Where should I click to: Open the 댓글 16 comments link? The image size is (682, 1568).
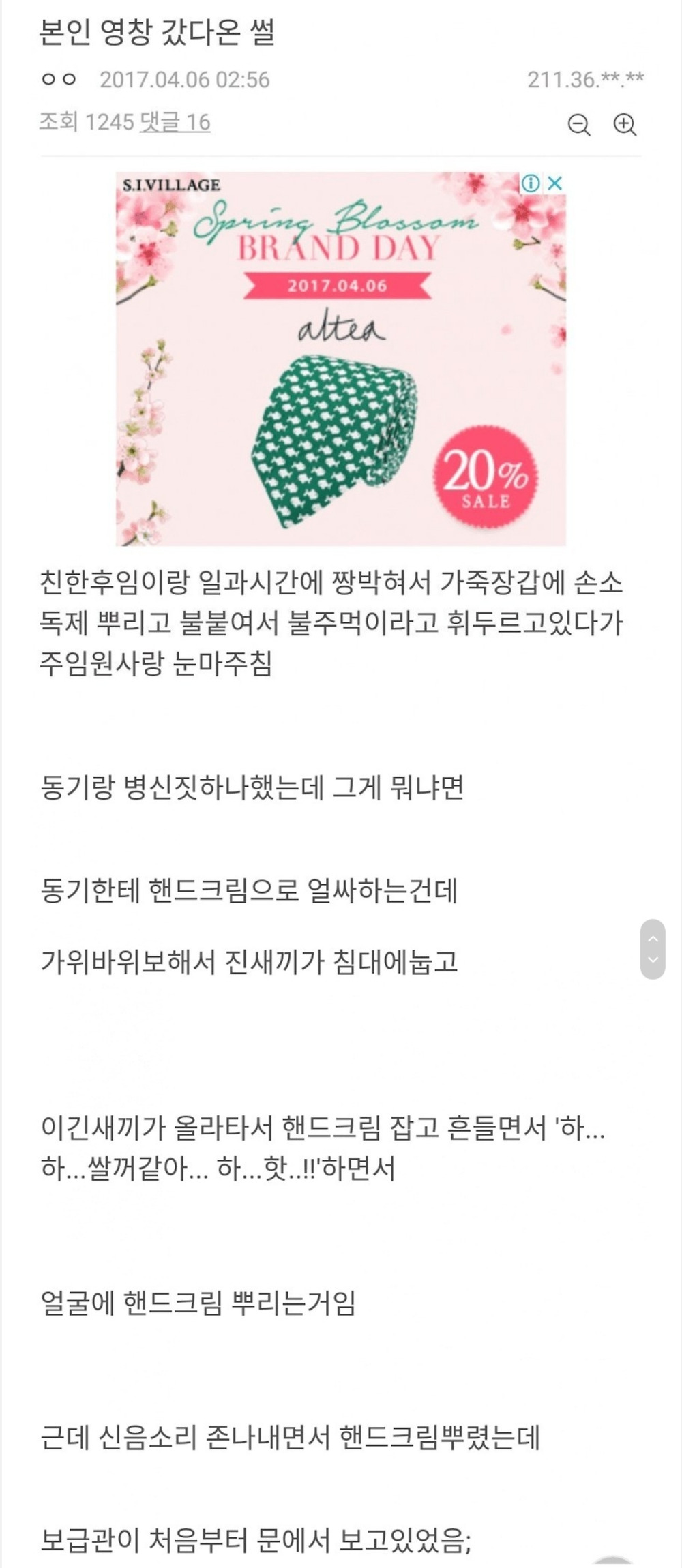click(175, 122)
